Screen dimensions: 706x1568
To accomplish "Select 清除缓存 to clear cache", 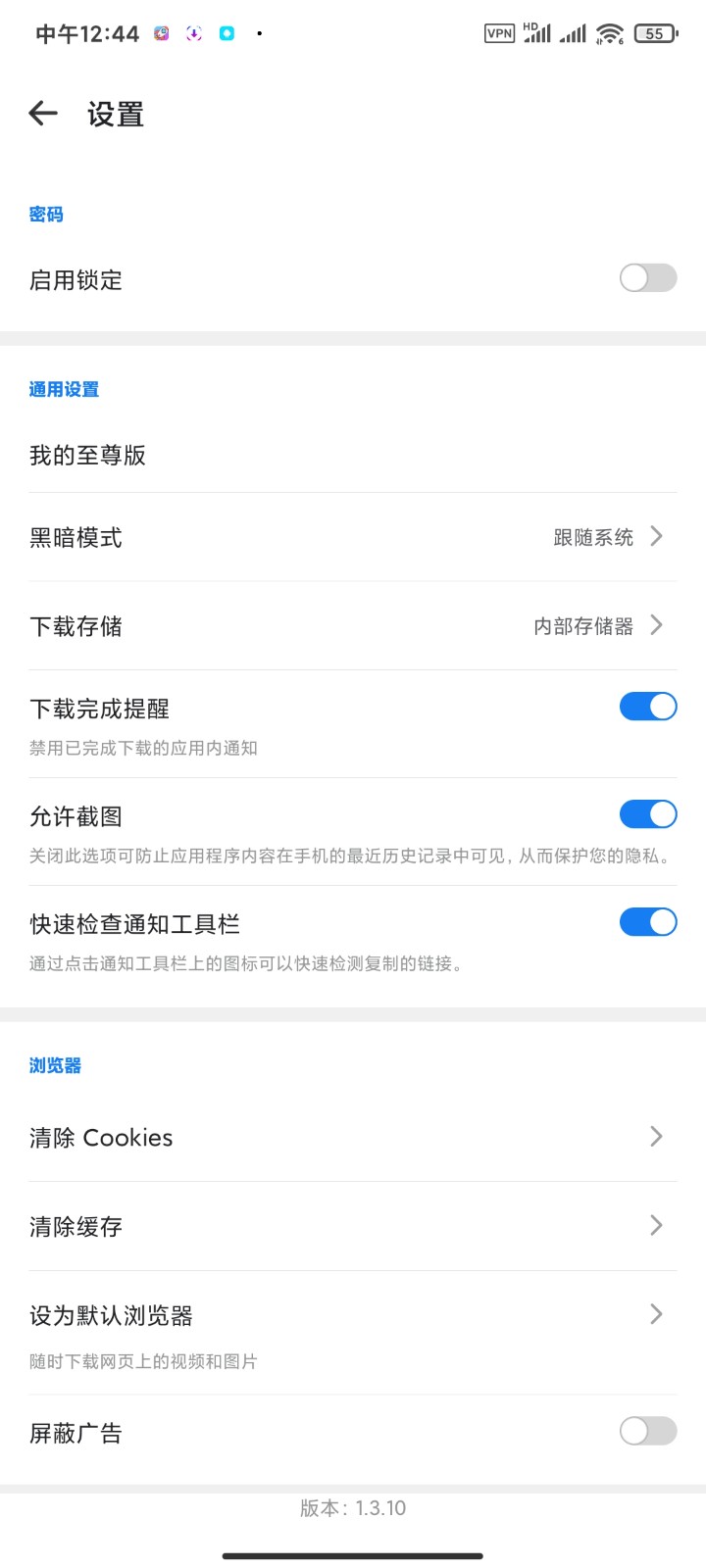I will [x=353, y=1226].
